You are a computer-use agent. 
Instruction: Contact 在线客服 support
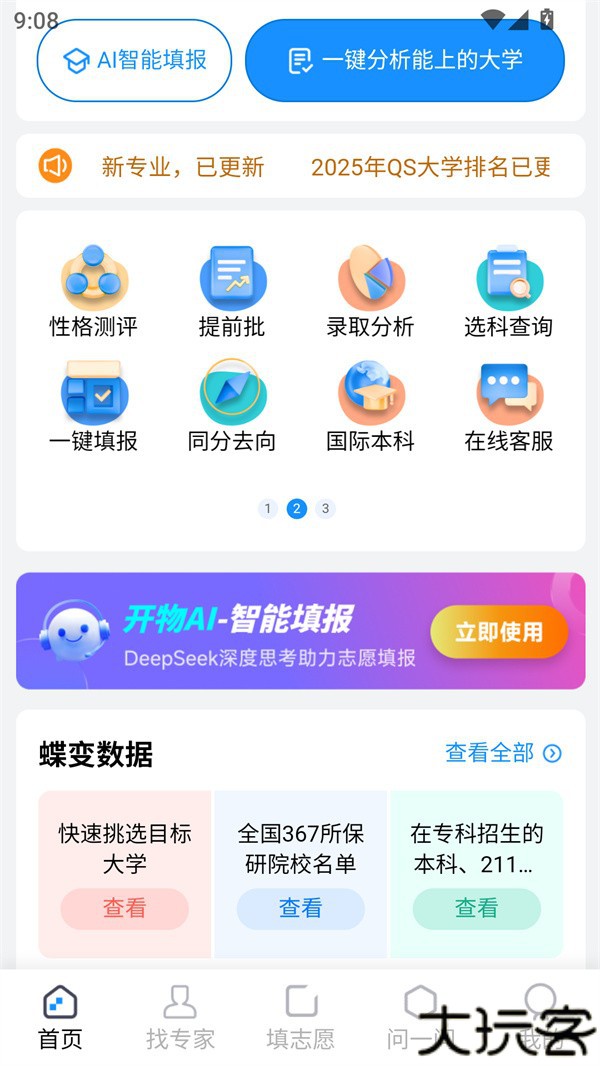508,405
